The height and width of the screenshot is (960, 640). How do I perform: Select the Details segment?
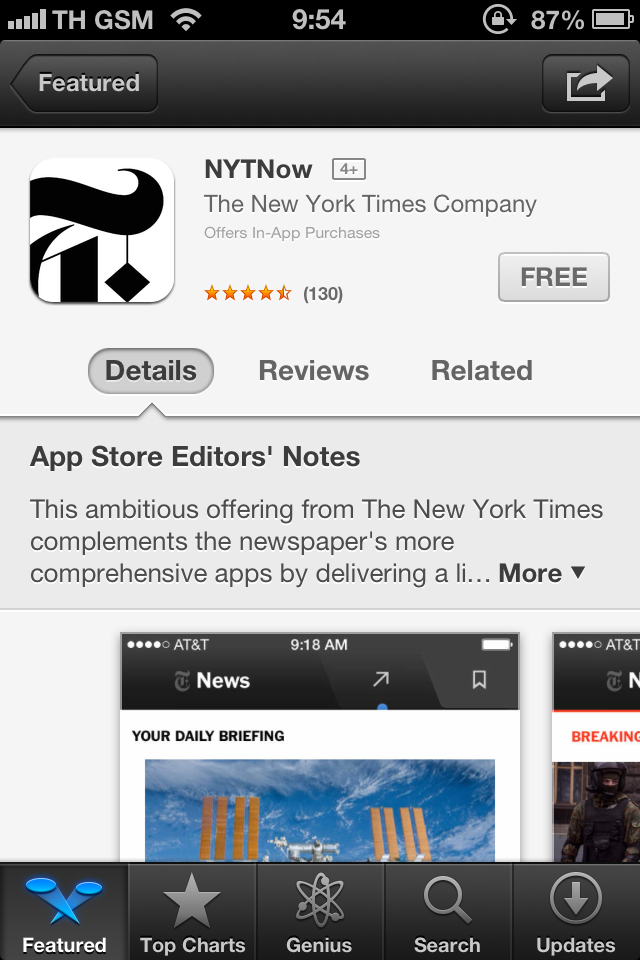(x=151, y=371)
